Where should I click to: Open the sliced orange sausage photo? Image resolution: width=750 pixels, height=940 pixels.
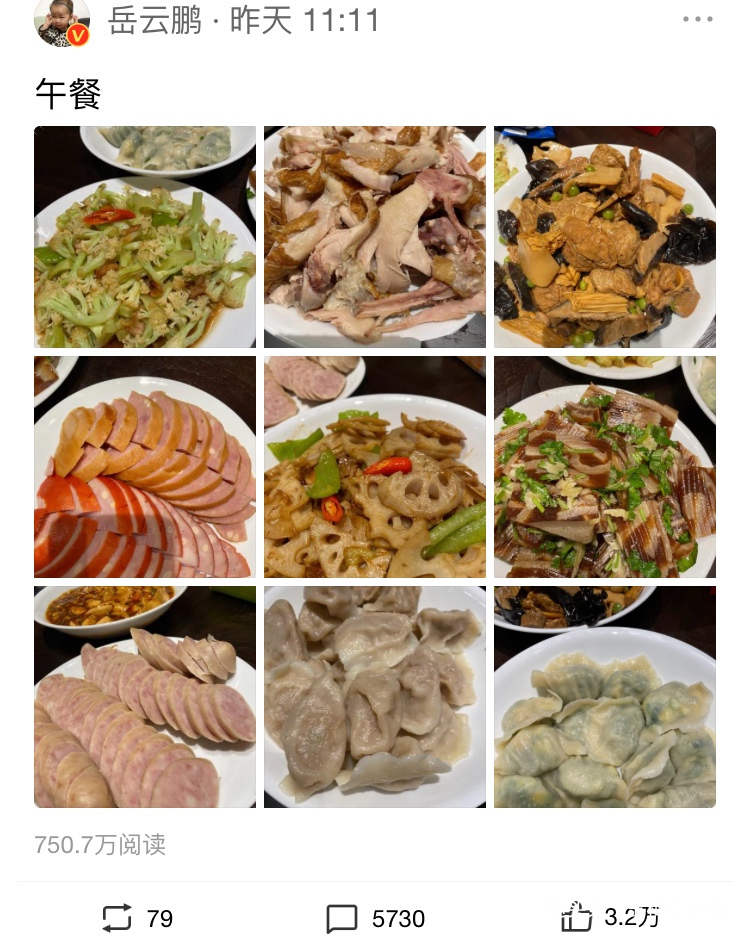[x=145, y=467]
